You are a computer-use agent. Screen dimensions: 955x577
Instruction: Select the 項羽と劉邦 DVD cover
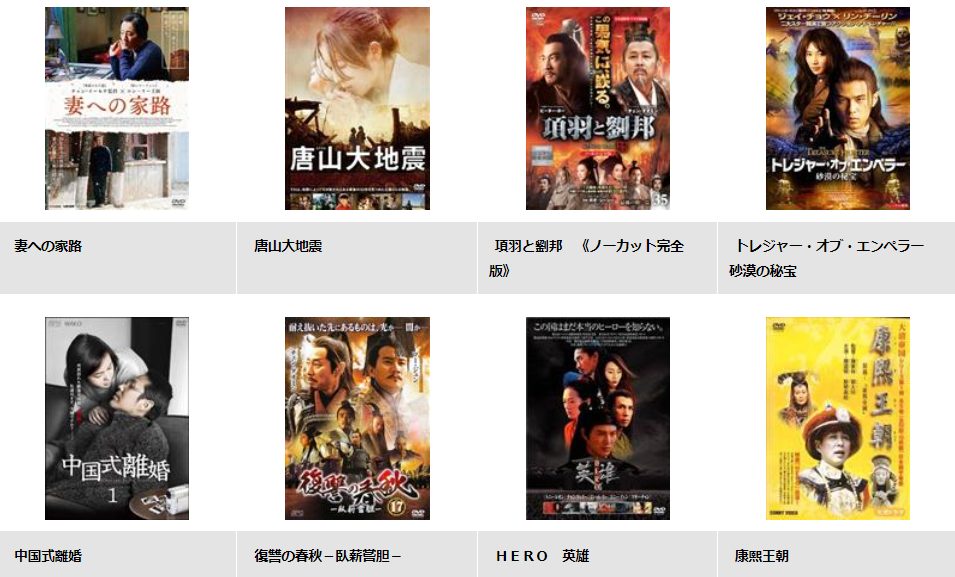point(598,108)
